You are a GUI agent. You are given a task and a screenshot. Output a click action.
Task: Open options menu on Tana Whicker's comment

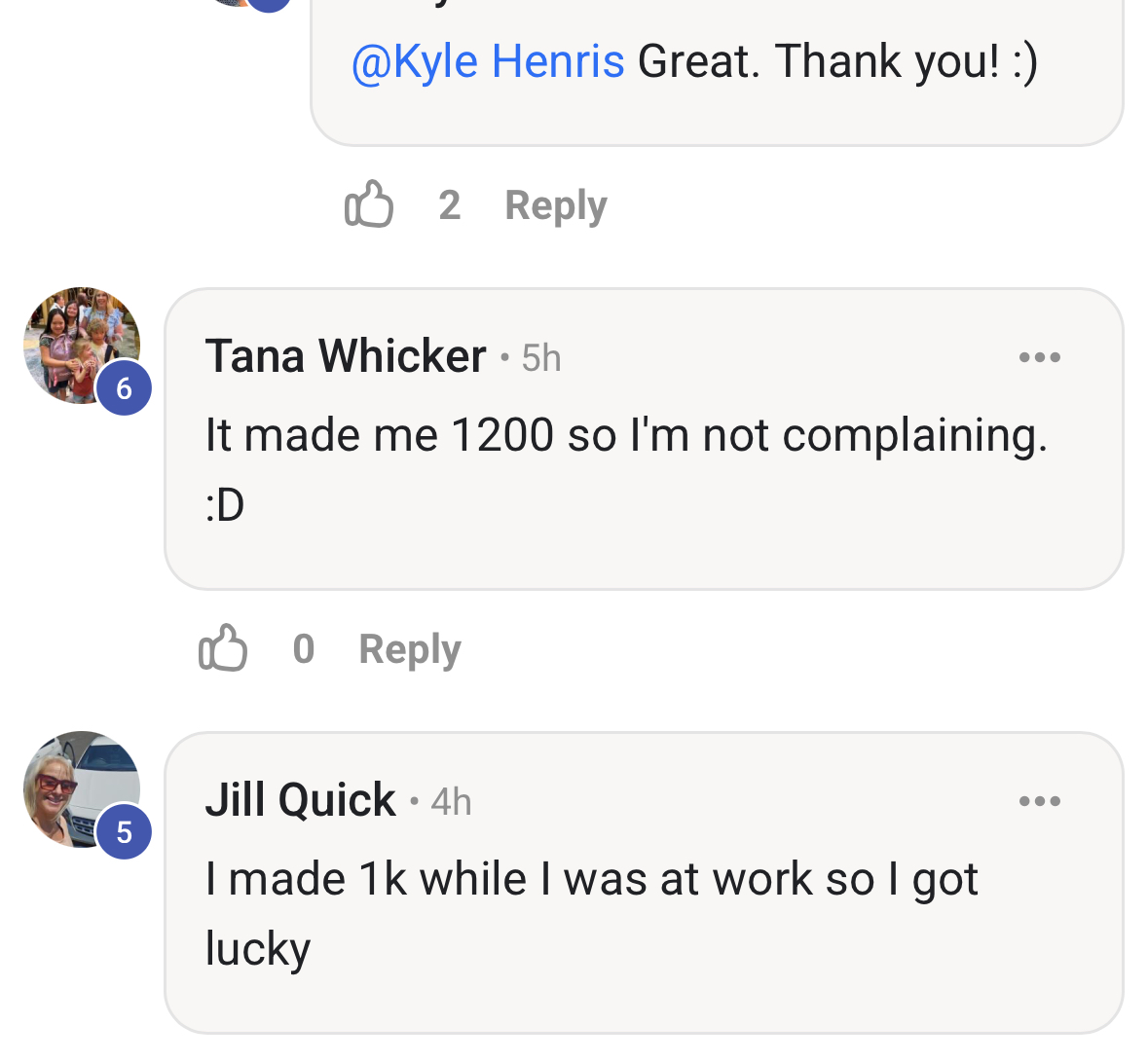(1040, 358)
